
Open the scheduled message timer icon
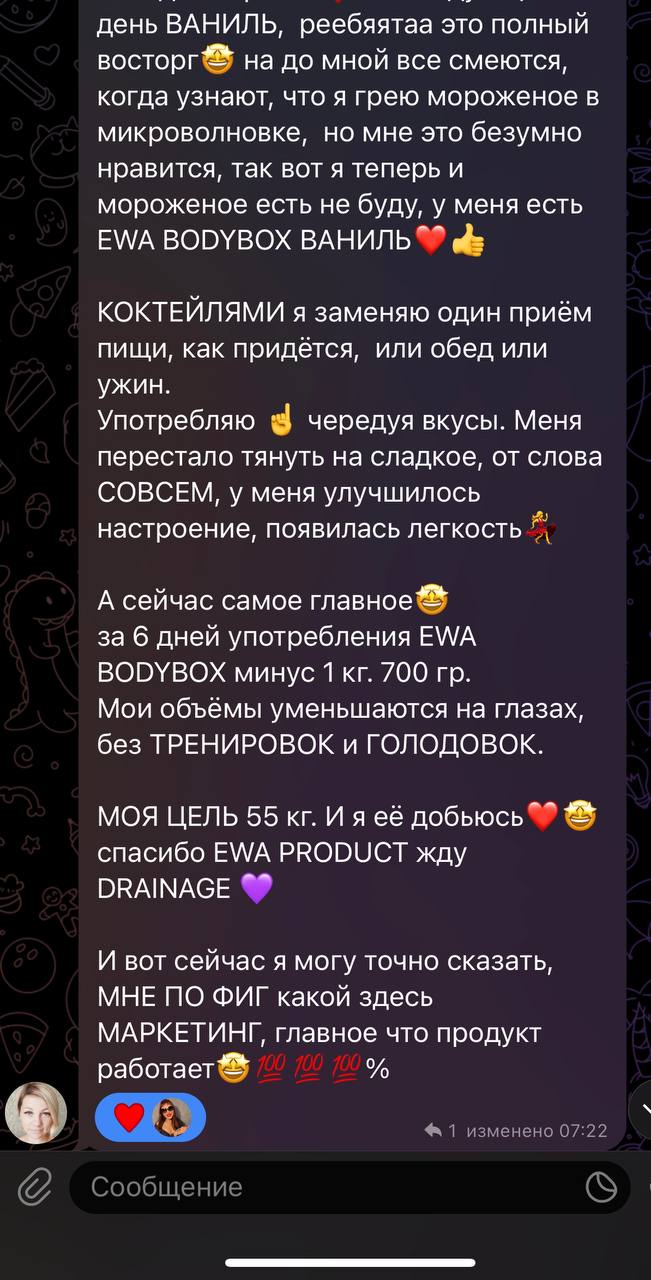tap(601, 1187)
